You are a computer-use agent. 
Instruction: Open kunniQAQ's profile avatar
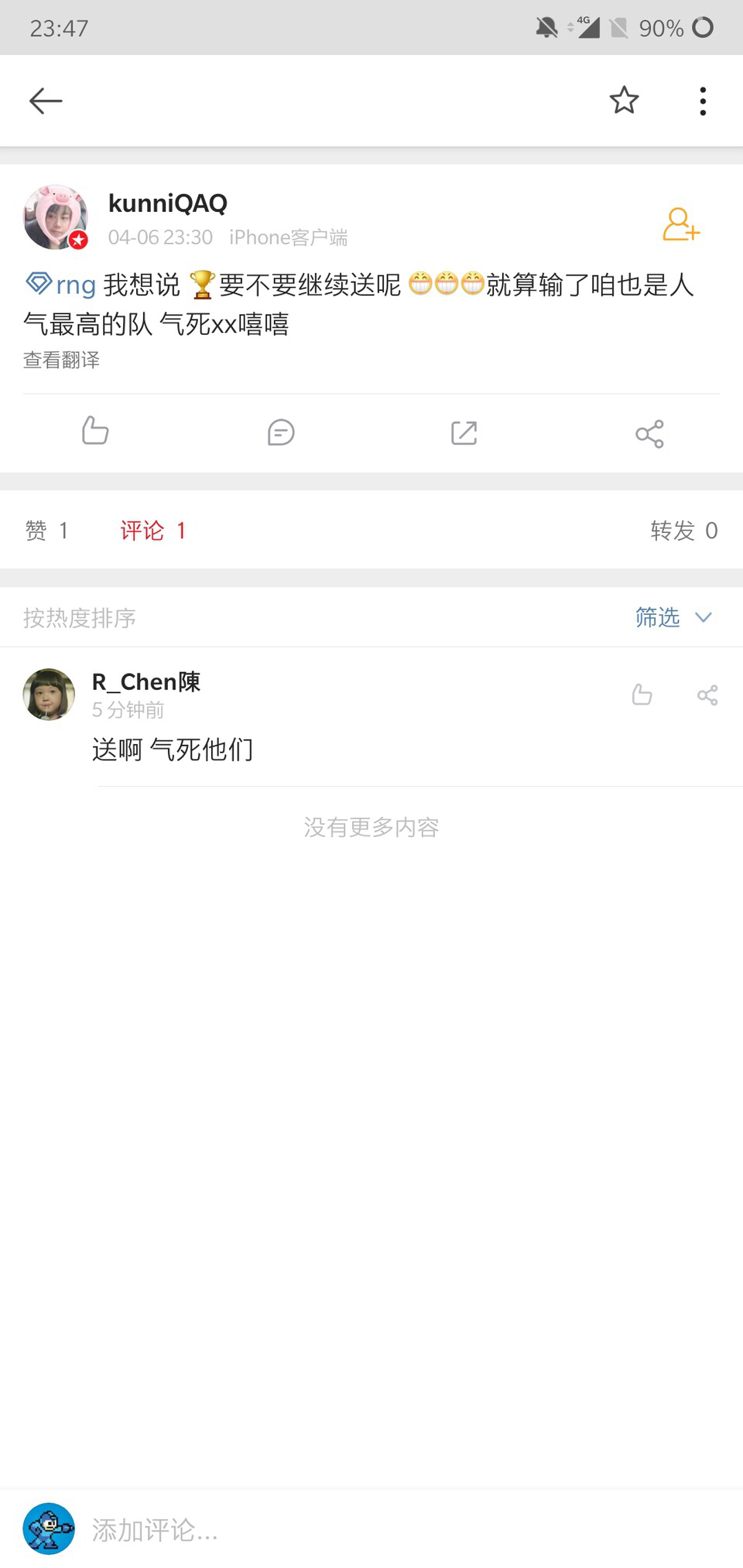coord(56,217)
